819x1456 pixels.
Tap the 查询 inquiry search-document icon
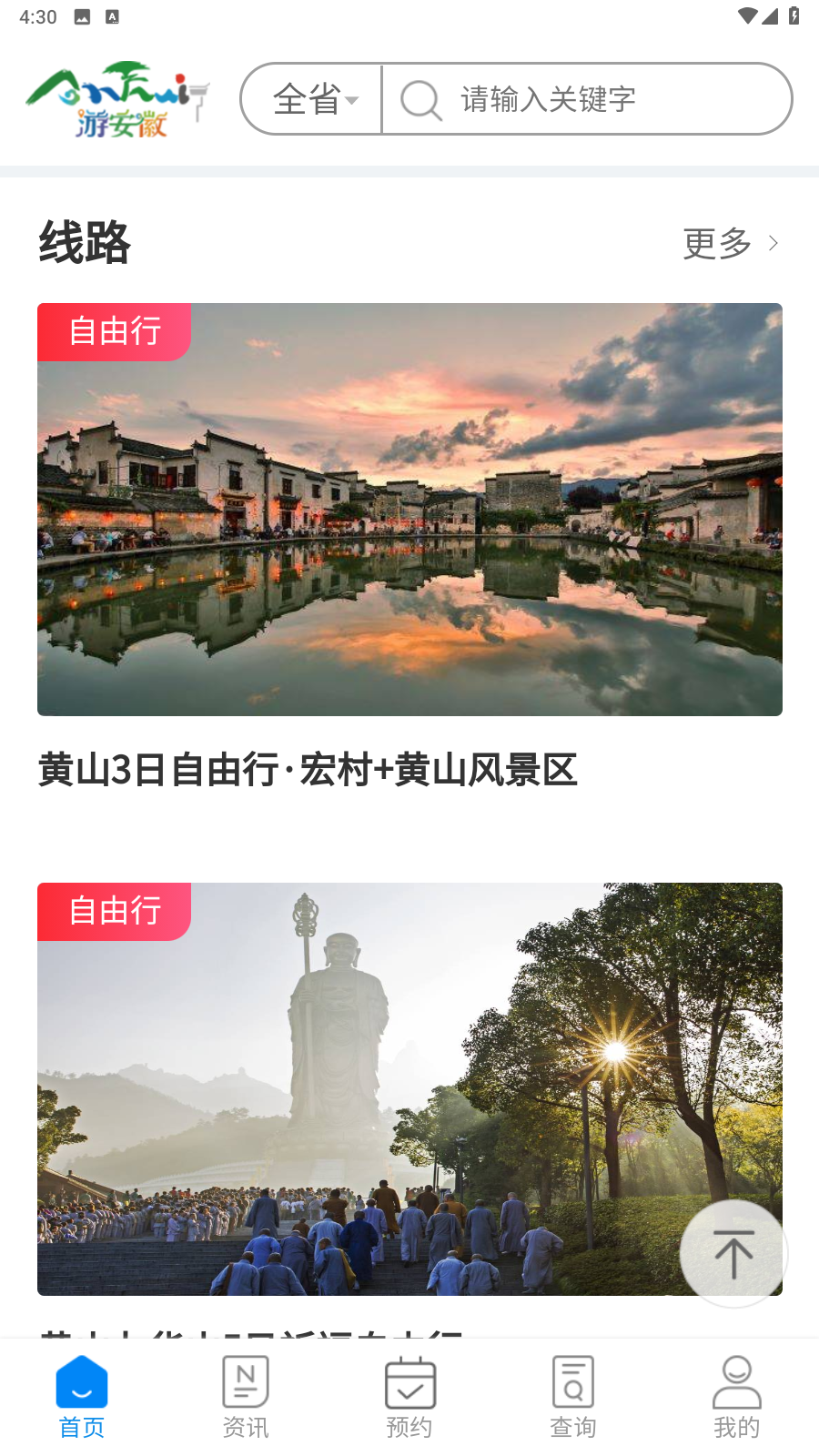pos(572,1381)
